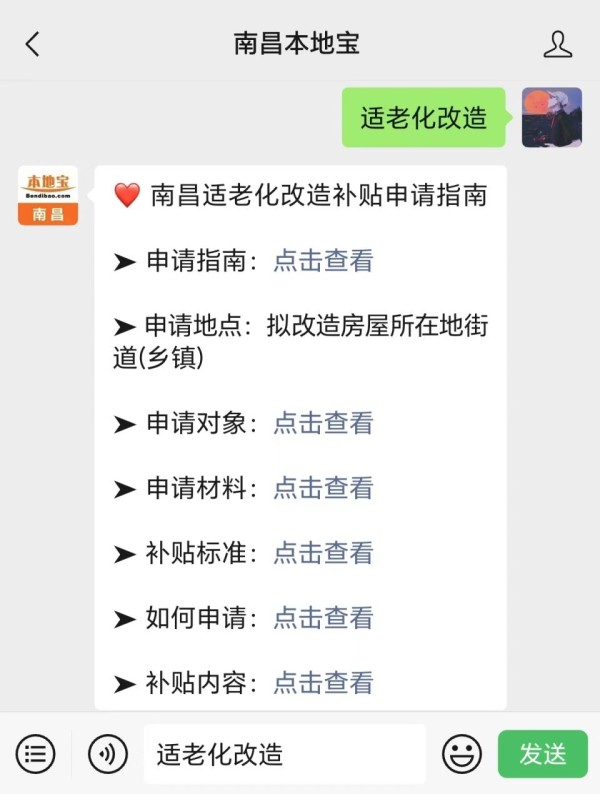The image size is (600, 794).
Task: Open 点击查看 link for 申请材料
Action: tap(323, 488)
